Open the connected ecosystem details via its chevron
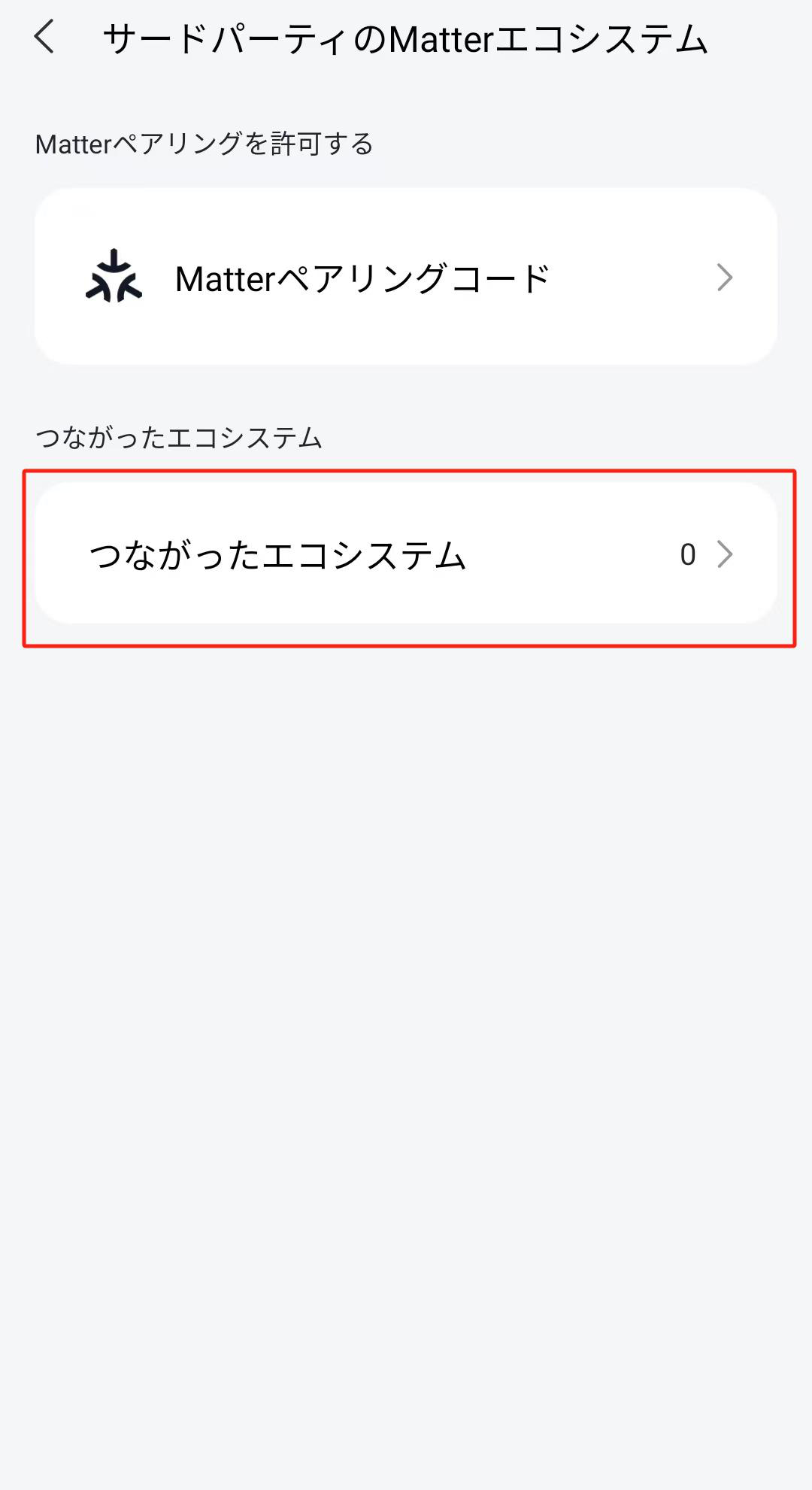The height and width of the screenshot is (1490, 812). click(x=726, y=555)
